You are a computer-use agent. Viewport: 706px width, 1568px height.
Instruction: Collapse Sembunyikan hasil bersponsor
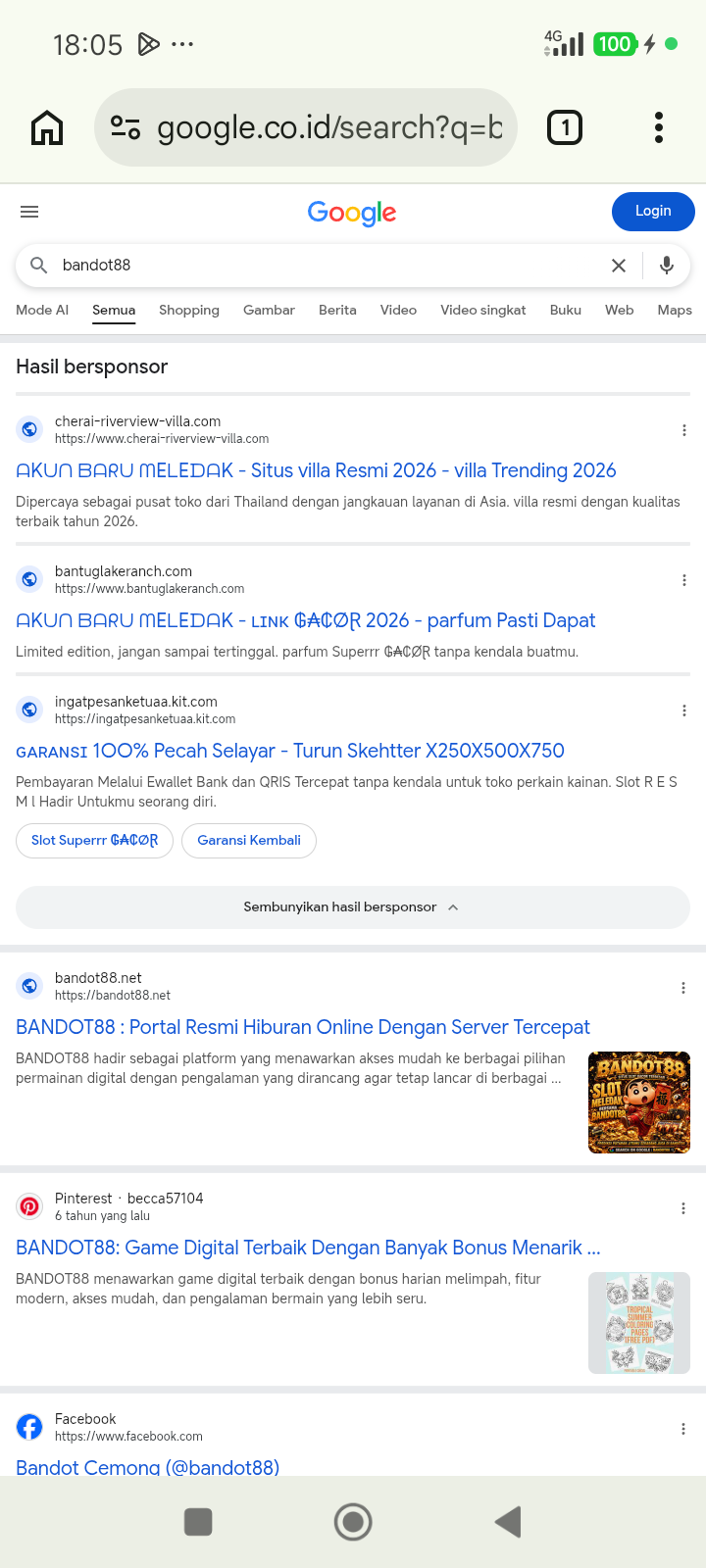point(353,907)
